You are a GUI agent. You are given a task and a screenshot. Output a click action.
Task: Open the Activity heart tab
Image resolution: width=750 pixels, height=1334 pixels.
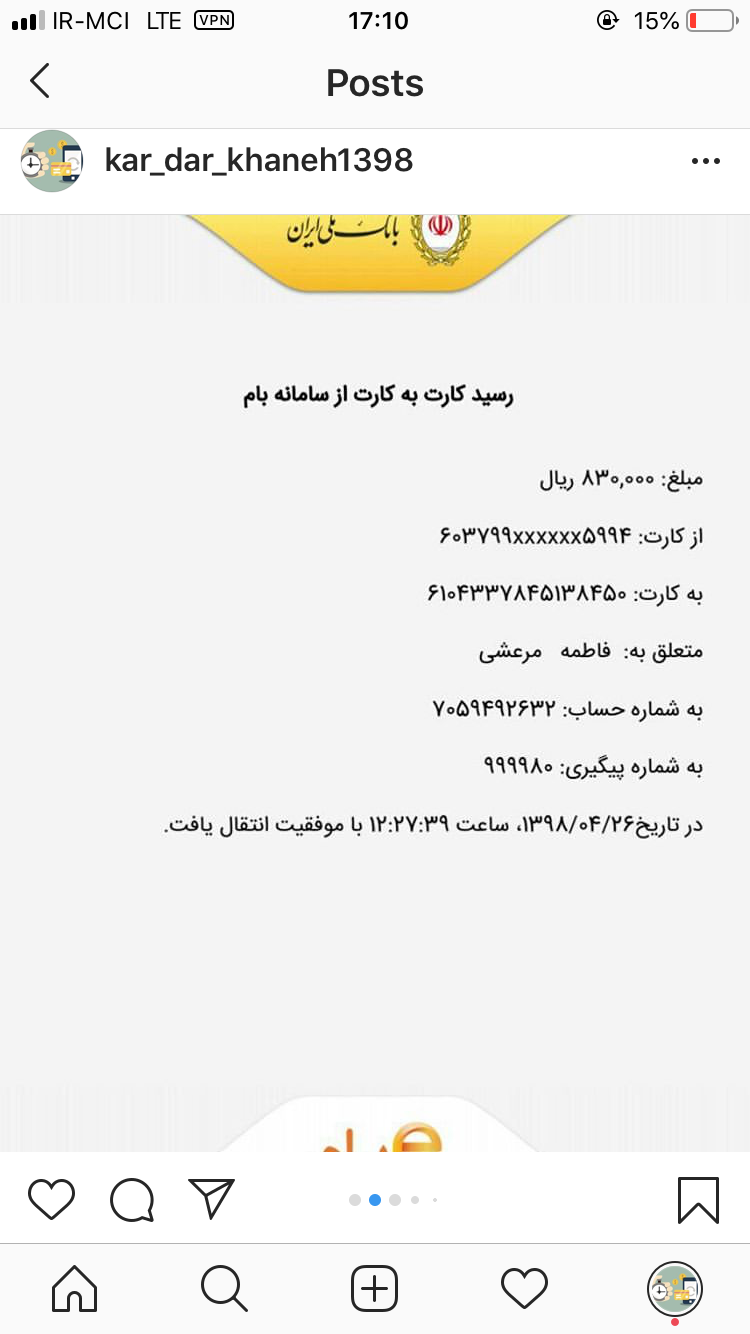click(524, 1289)
